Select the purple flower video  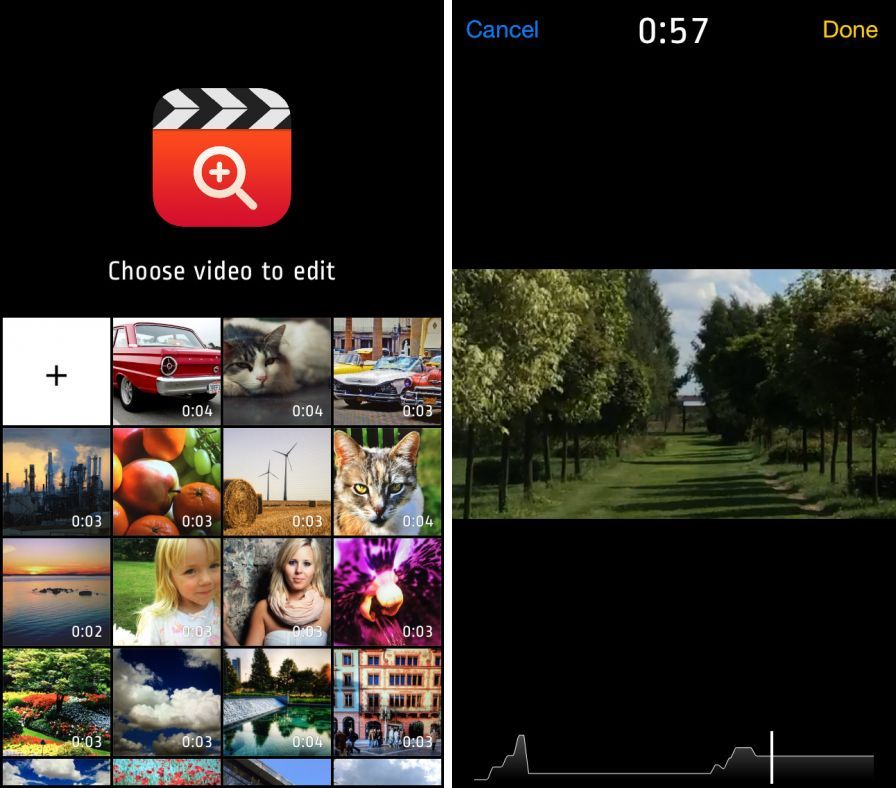coord(387,592)
